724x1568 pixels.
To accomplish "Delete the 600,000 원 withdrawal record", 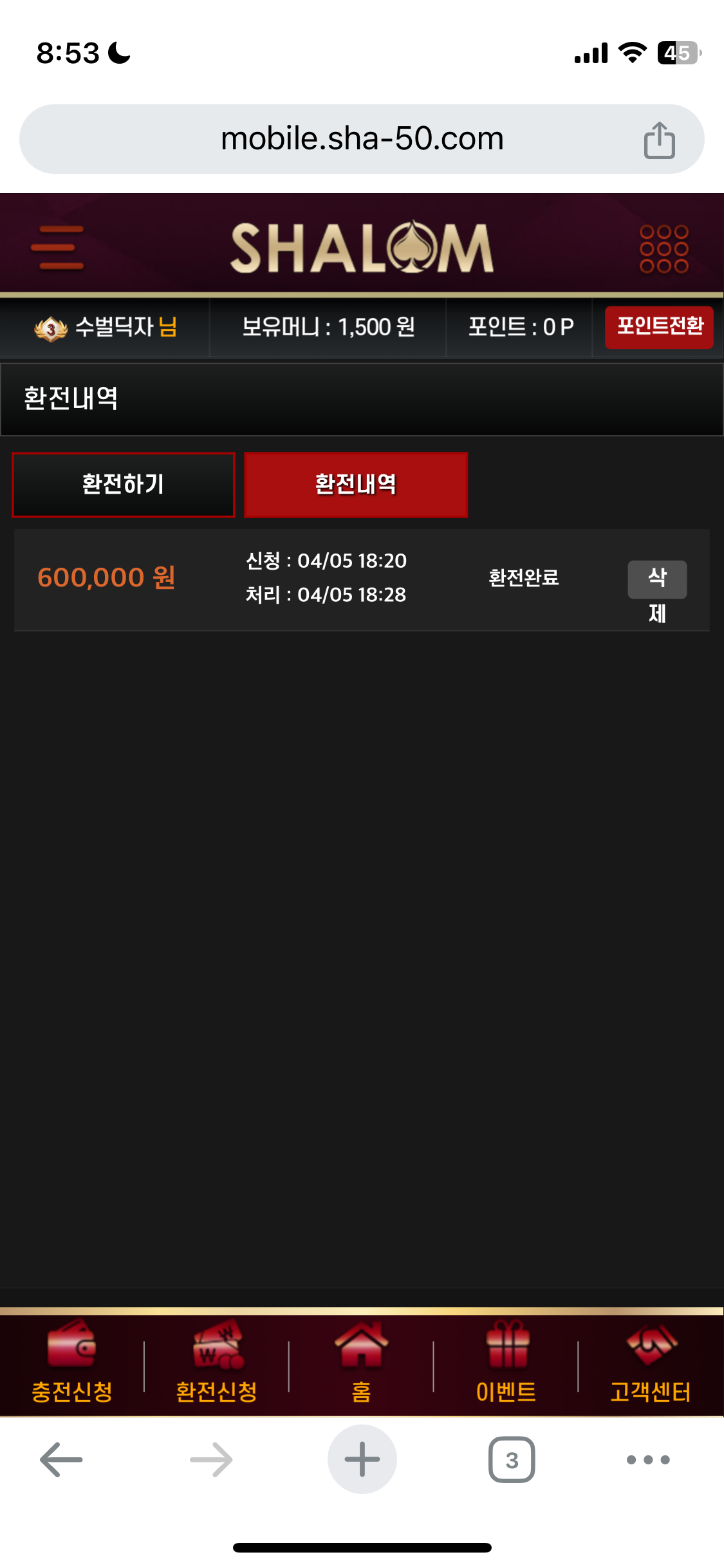I will pyautogui.click(x=657, y=579).
